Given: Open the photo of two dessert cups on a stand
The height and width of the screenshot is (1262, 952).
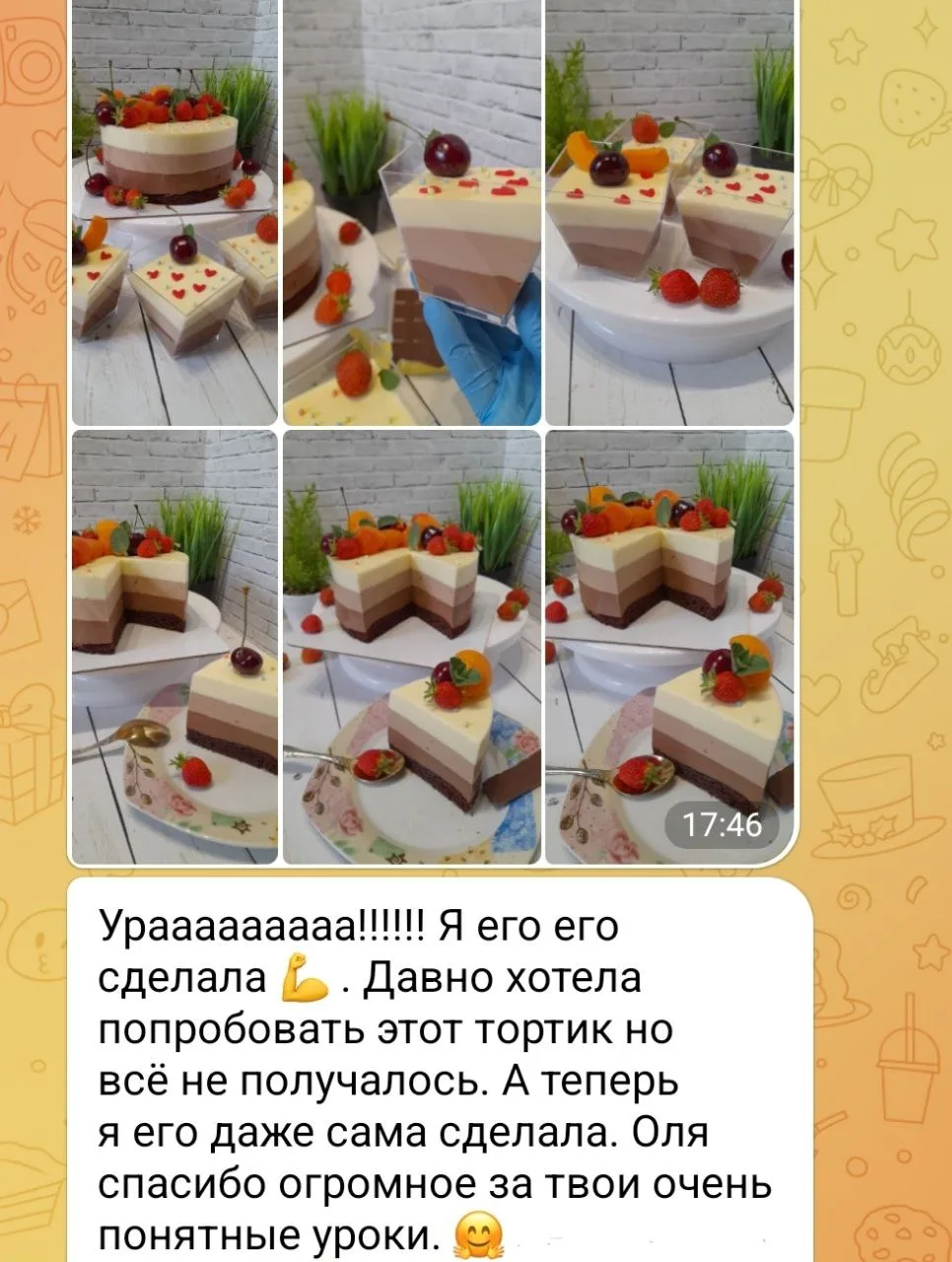Looking at the screenshot, I should tap(669, 212).
